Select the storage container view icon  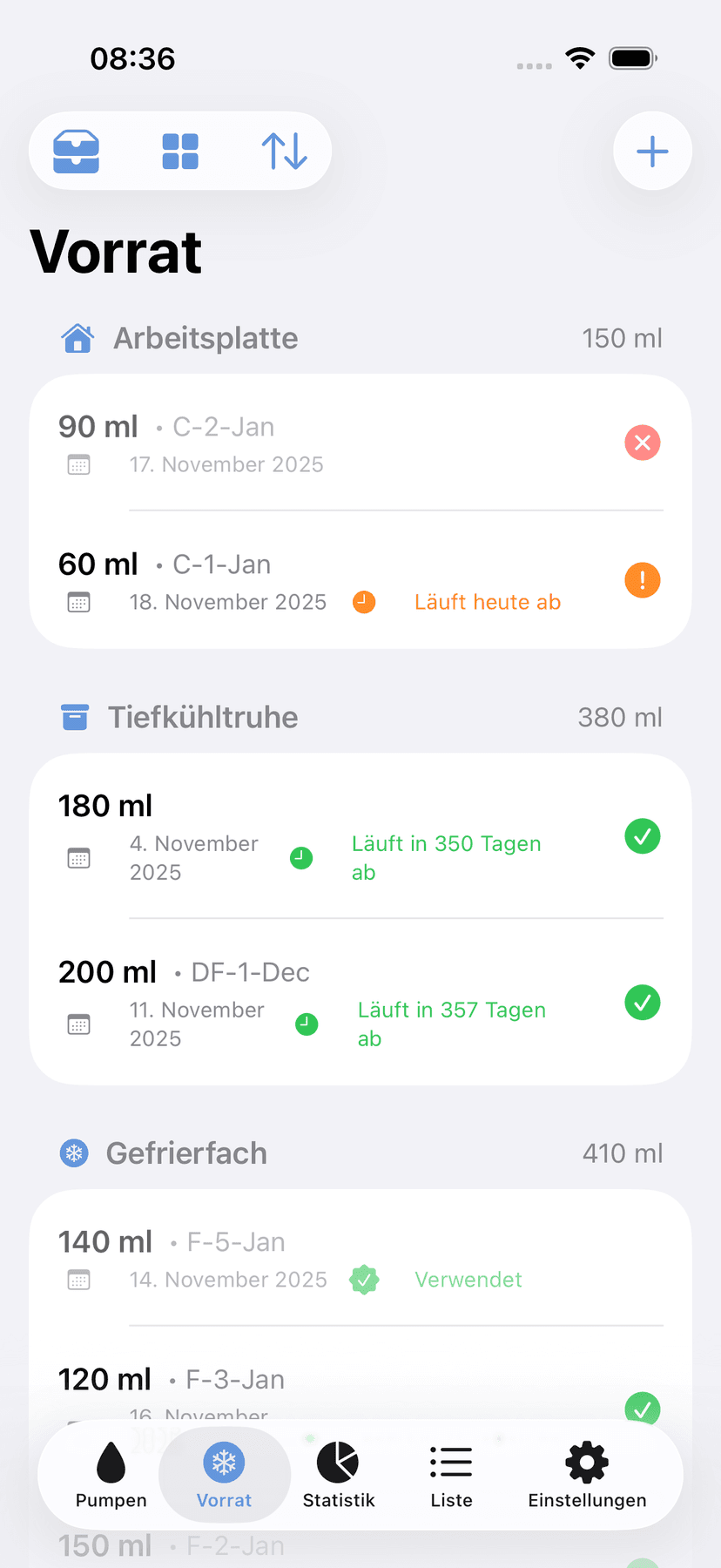[77, 151]
